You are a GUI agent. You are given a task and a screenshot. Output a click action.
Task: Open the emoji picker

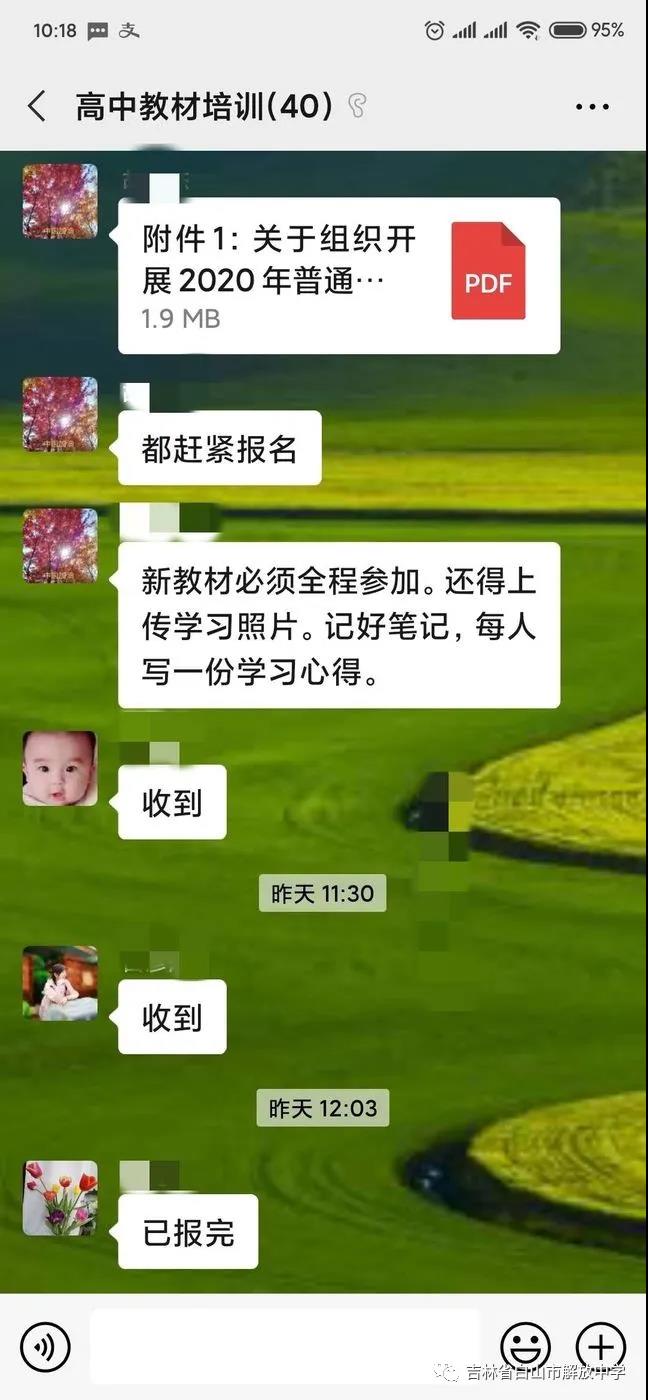[525, 1346]
